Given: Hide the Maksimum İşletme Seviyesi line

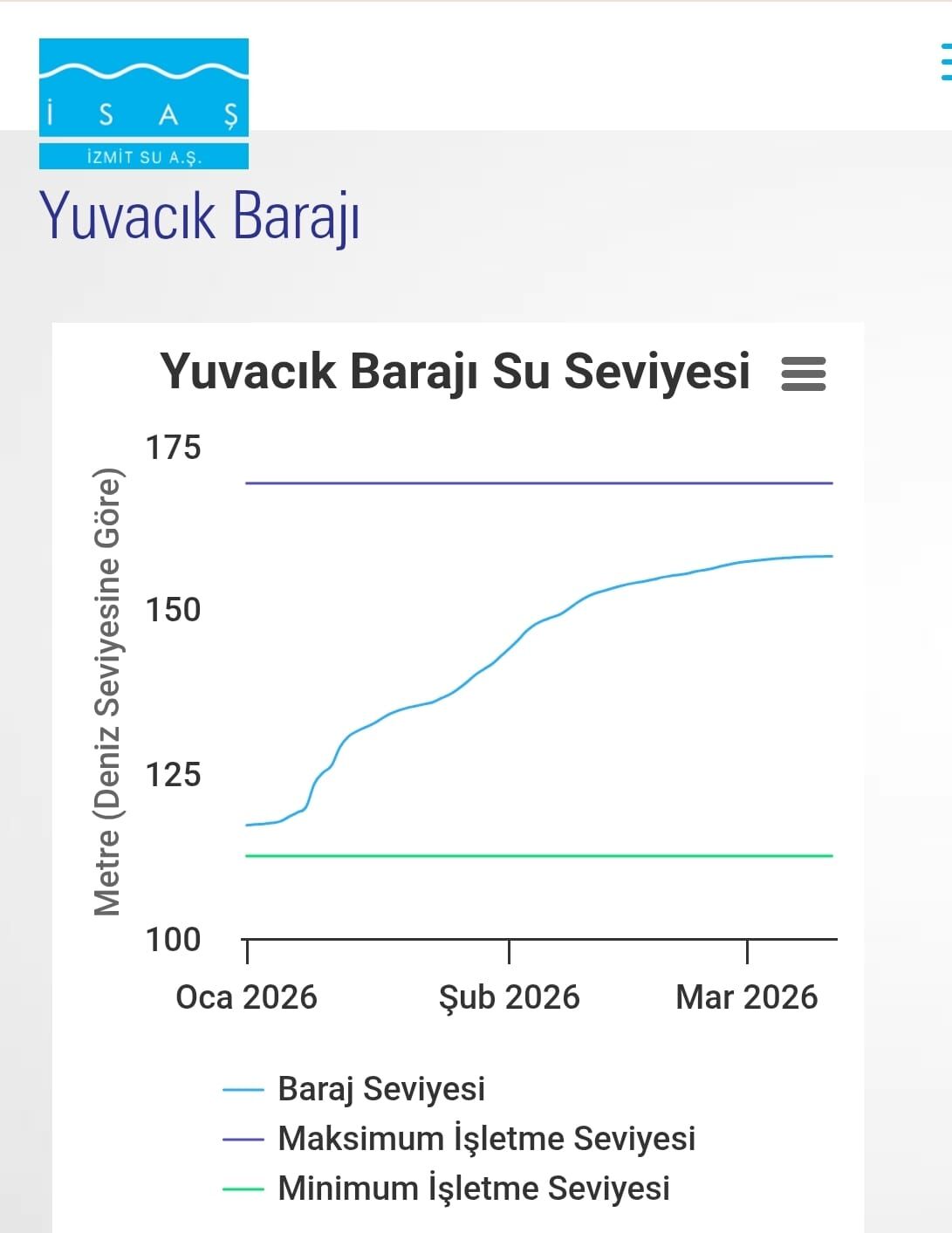Looking at the screenshot, I should pyautogui.click(x=486, y=1139).
